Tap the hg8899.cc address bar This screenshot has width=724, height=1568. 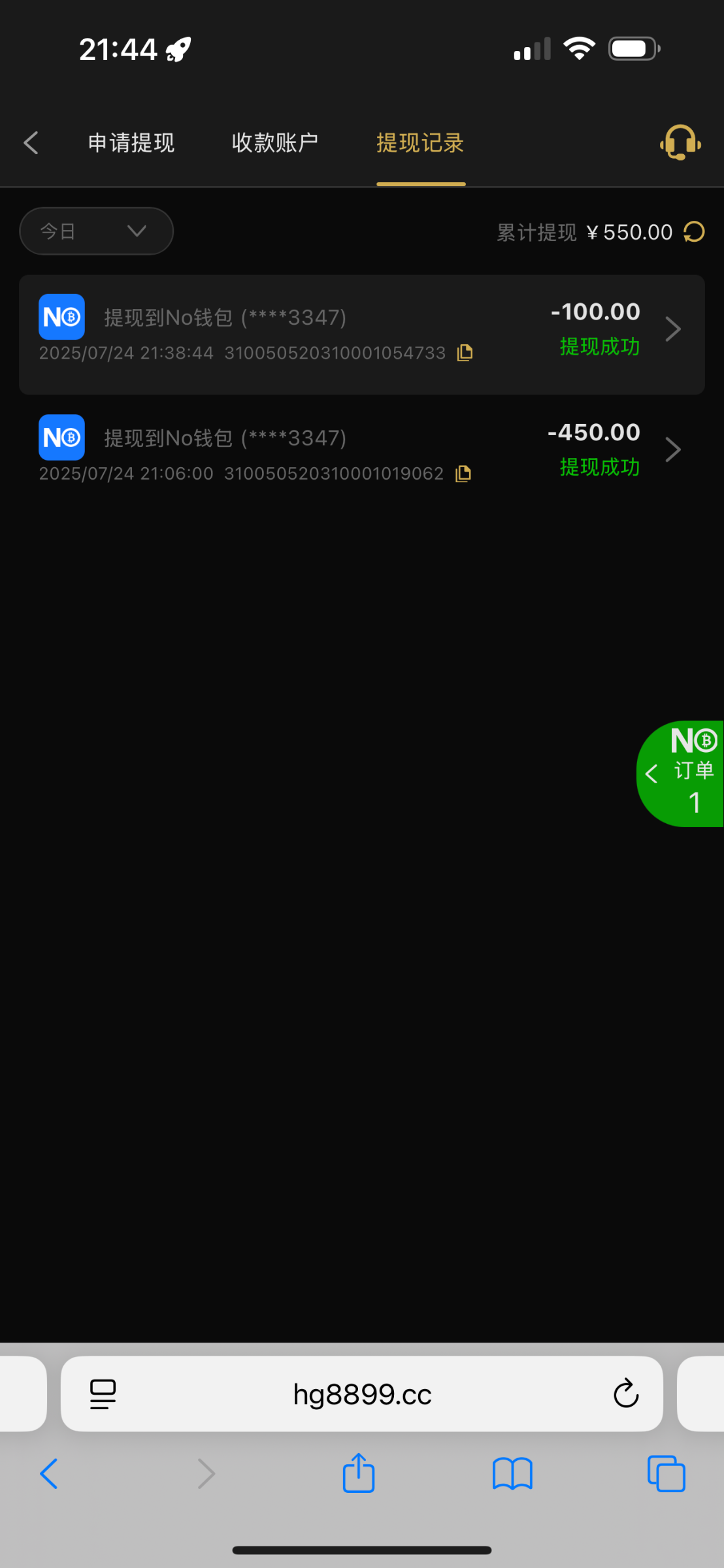tap(362, 1395)
